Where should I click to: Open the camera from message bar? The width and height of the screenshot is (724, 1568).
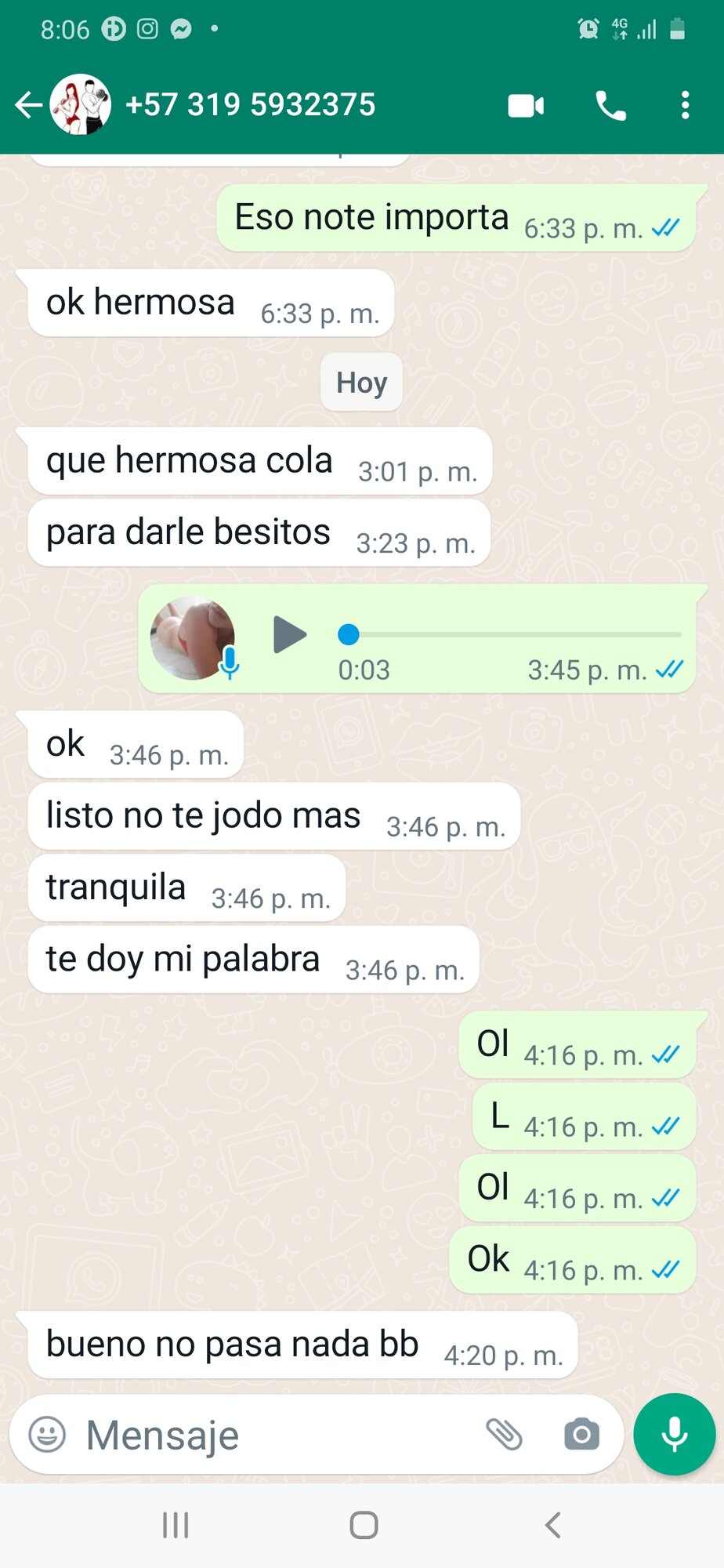(581, 1435)
